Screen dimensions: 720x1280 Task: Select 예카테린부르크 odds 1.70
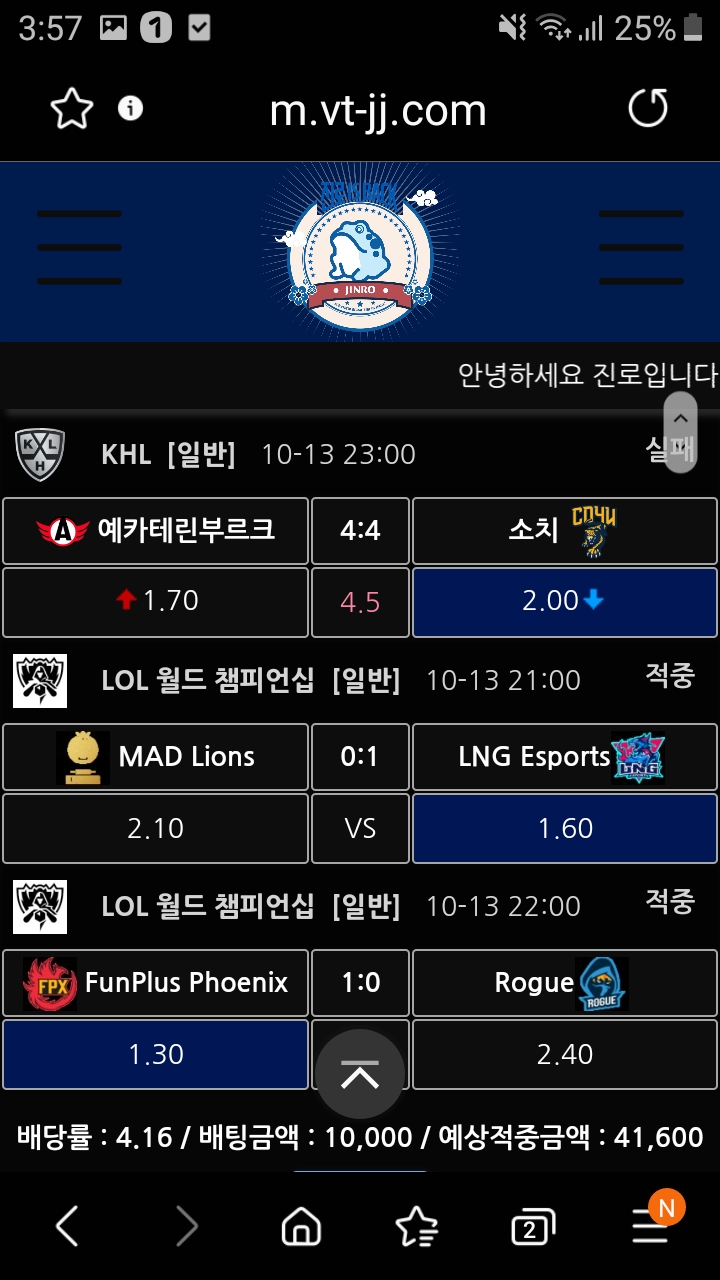click(156, 601)
